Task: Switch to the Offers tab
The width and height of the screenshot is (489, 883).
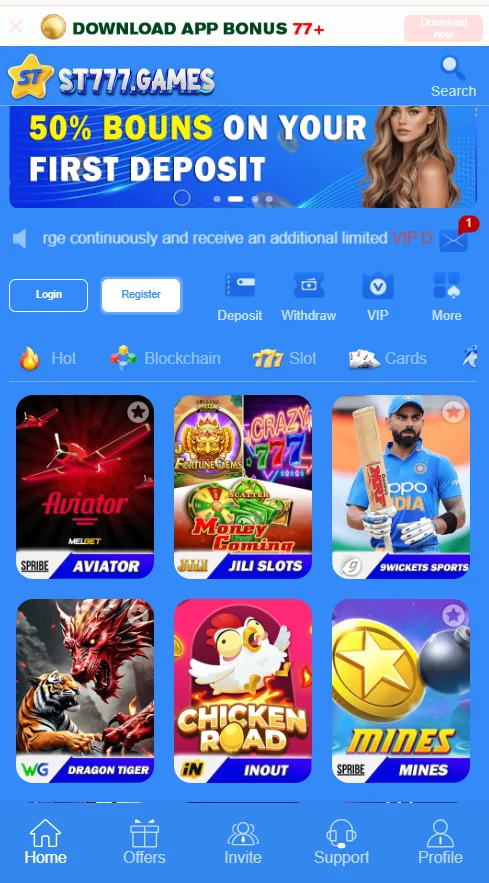Action: [144, 842]
